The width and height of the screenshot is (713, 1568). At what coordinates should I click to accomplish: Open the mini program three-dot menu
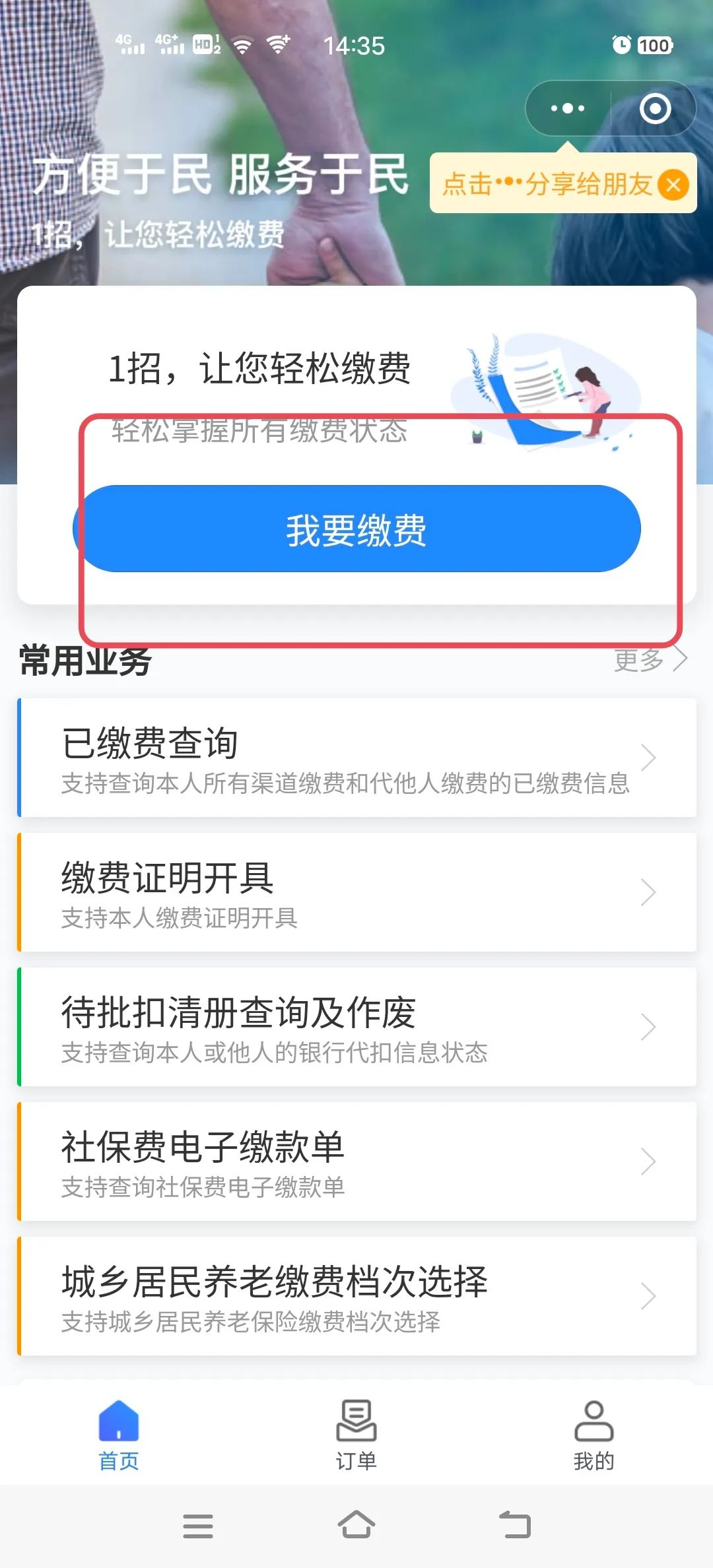click(x=568, y=108)
